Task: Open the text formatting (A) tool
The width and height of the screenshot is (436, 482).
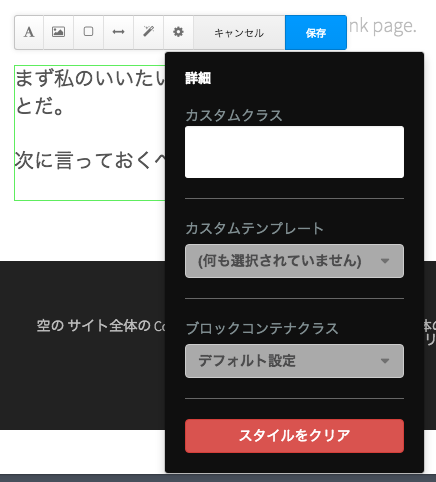Action: (x=29, y=32)
